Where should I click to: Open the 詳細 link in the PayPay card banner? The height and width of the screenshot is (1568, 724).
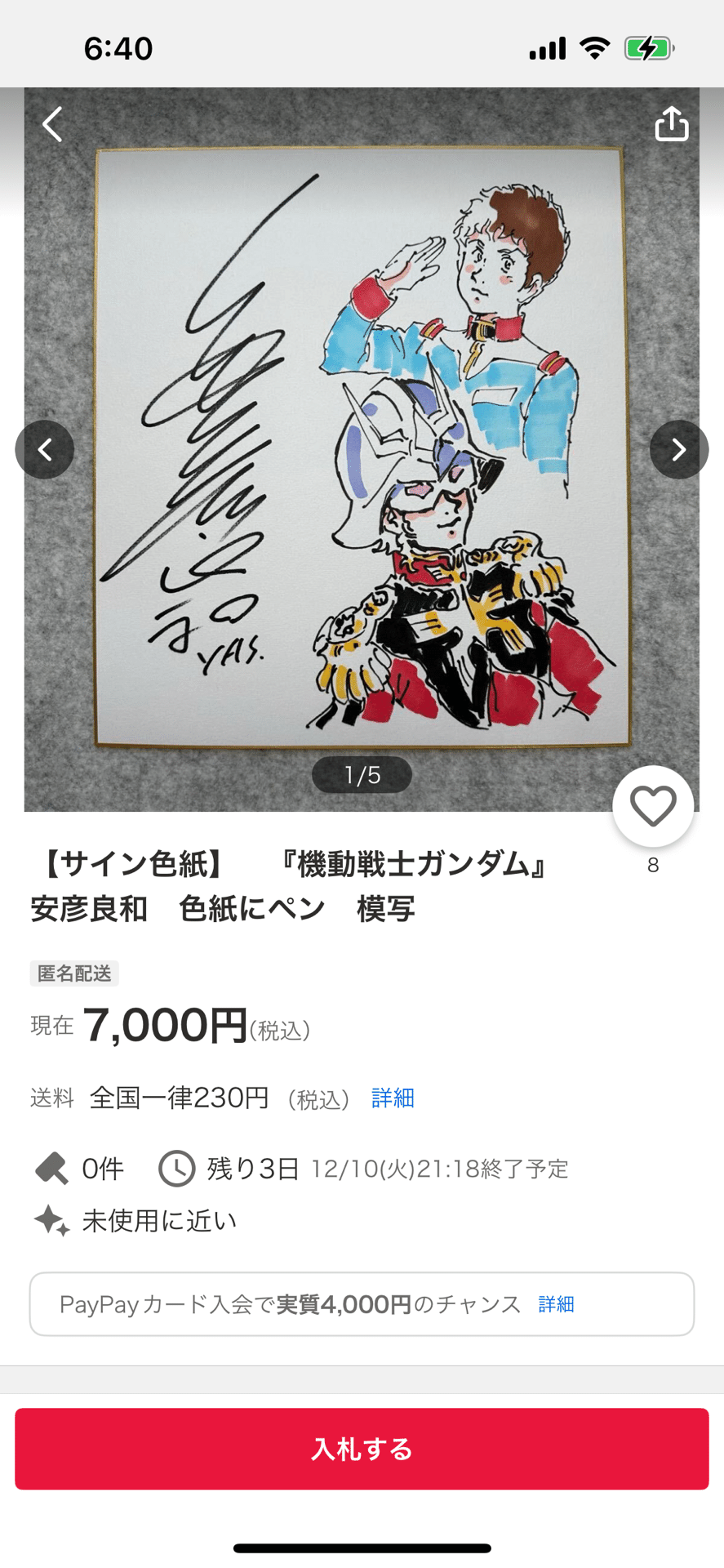pos(556,1304)
